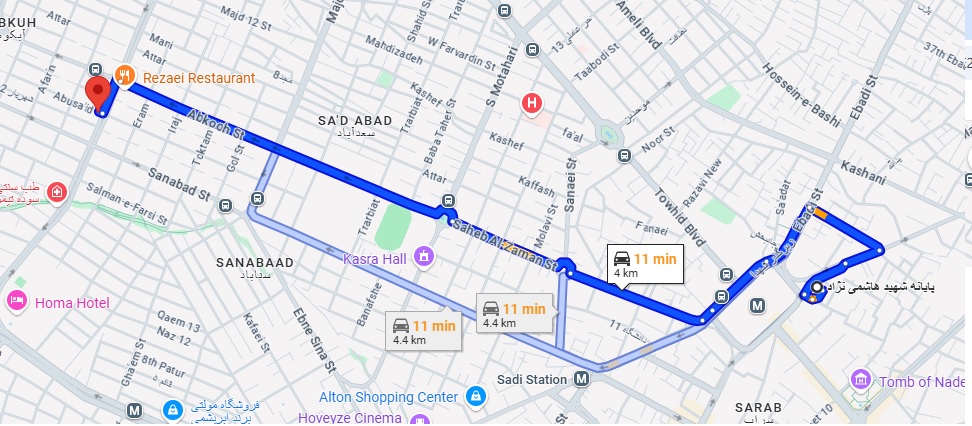Tap the red hospital H marker

click(x=534, y=103)
